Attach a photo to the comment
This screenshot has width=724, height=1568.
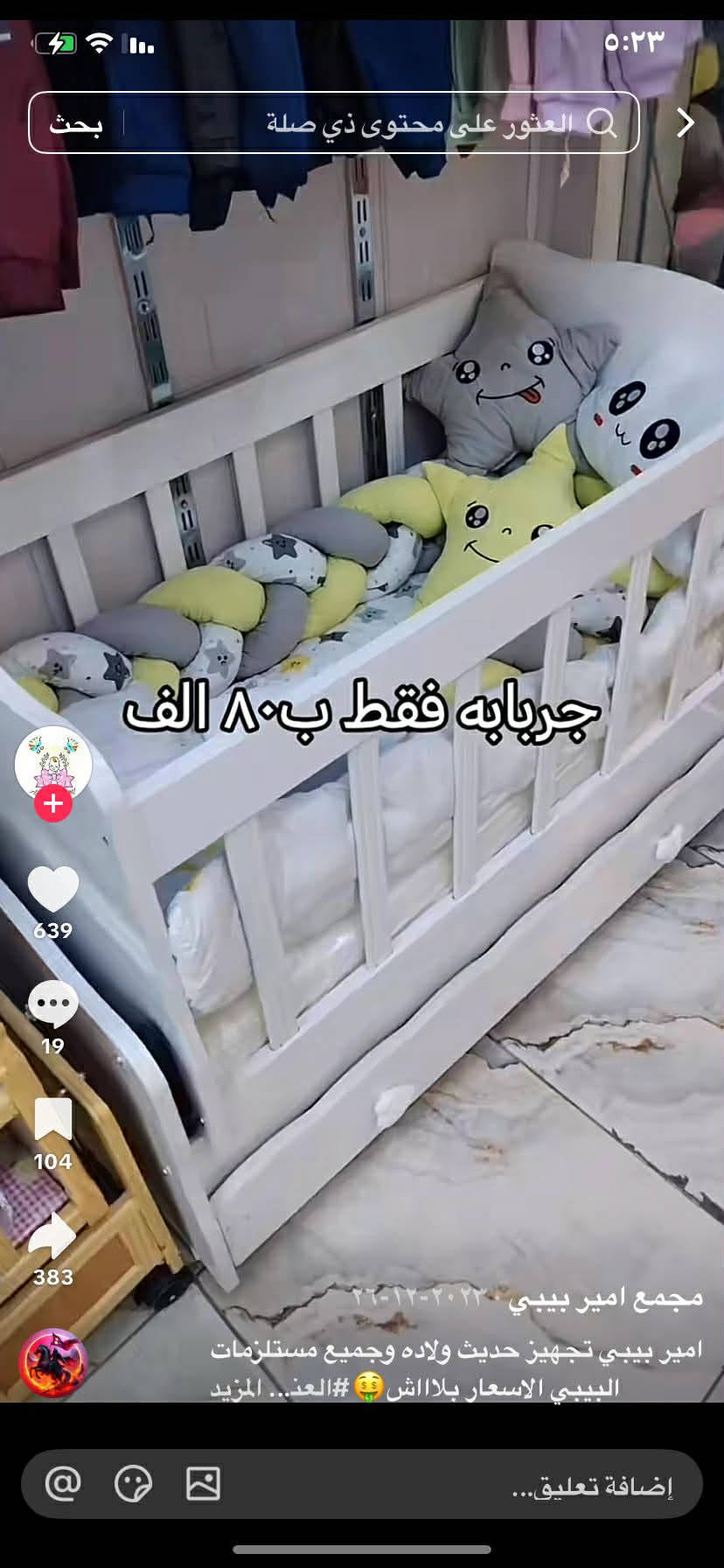coord(203,1484)
